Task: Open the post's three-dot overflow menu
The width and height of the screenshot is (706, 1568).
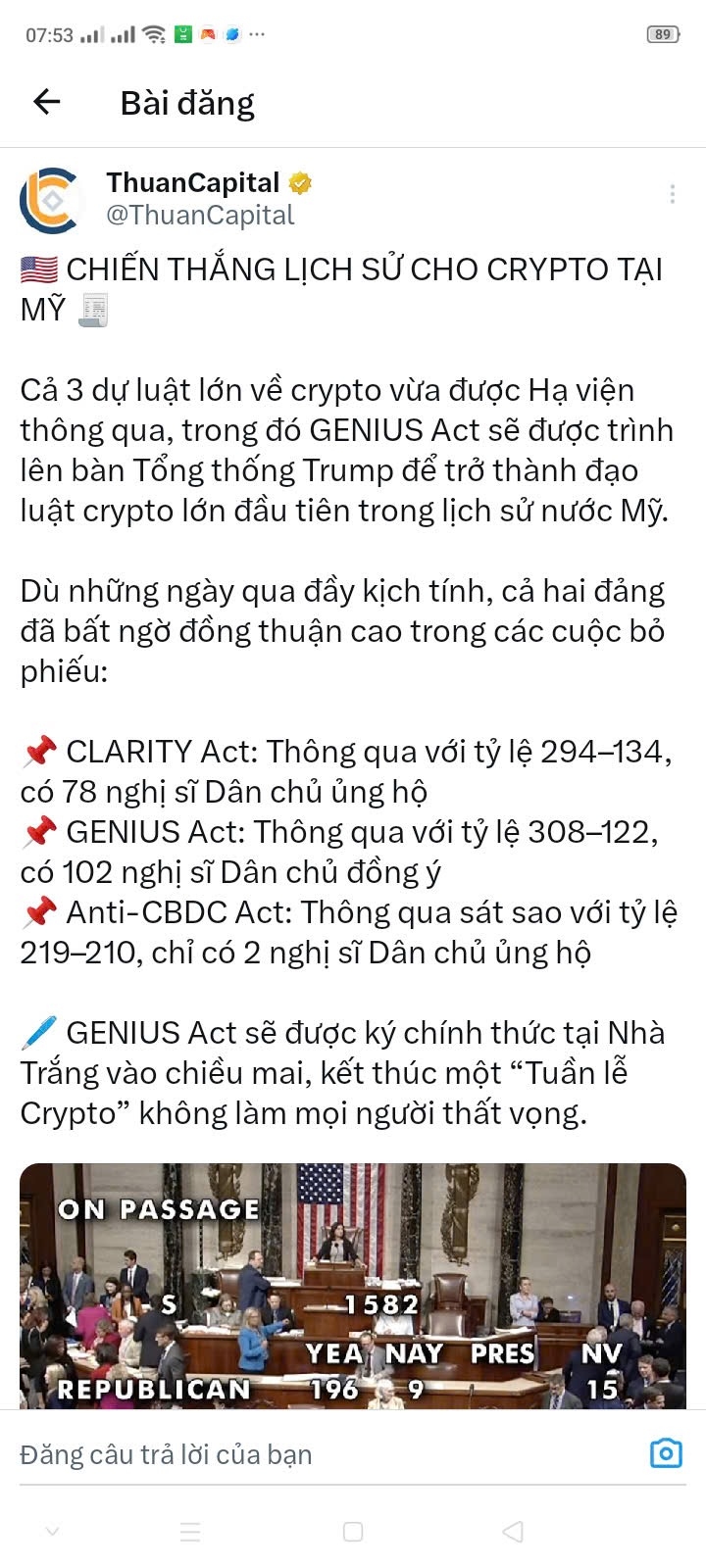Action: pos(673,194)
